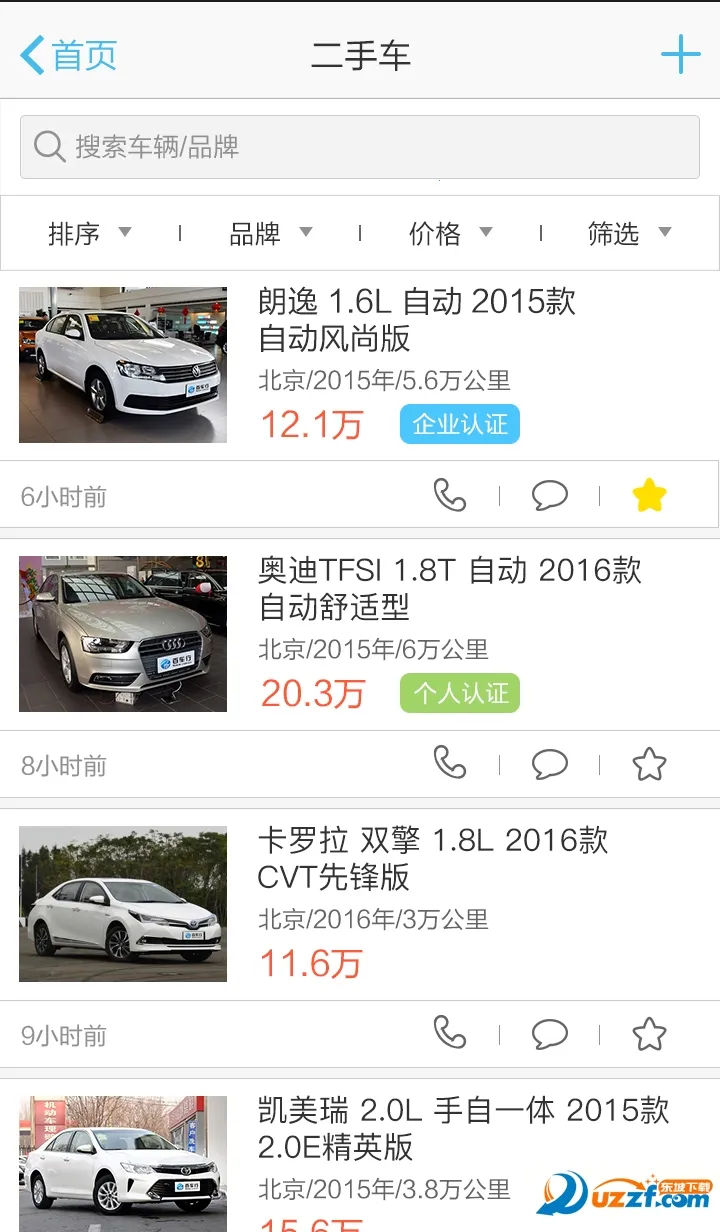Tap the 个人认证 badge on the 奥迪 listing
The height and width of the screenshot is (1232, 720).
click(459, 692)
